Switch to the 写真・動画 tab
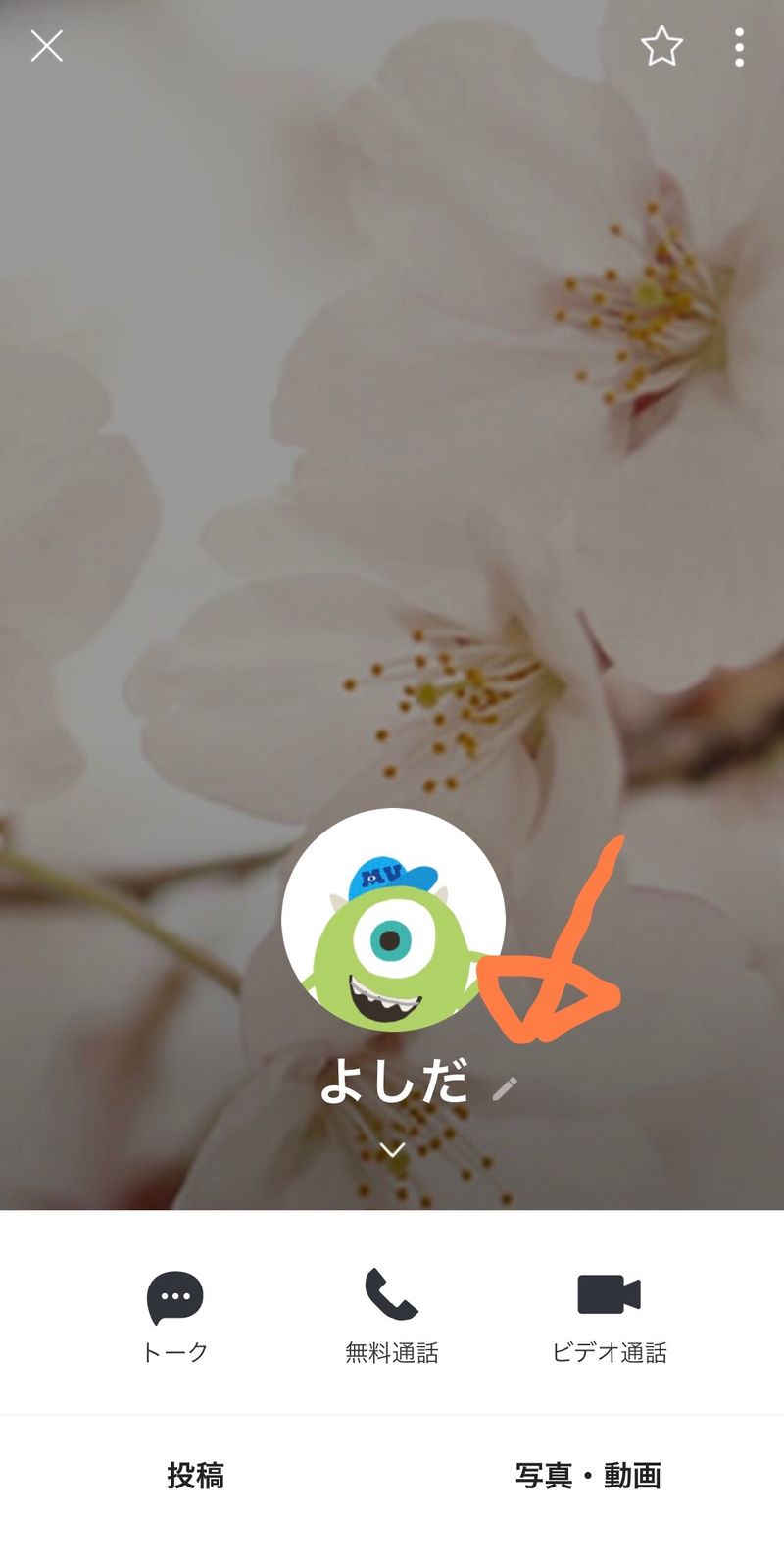Image resolution: width=784 pixels, height=1563 pixels. (588, 1475)
